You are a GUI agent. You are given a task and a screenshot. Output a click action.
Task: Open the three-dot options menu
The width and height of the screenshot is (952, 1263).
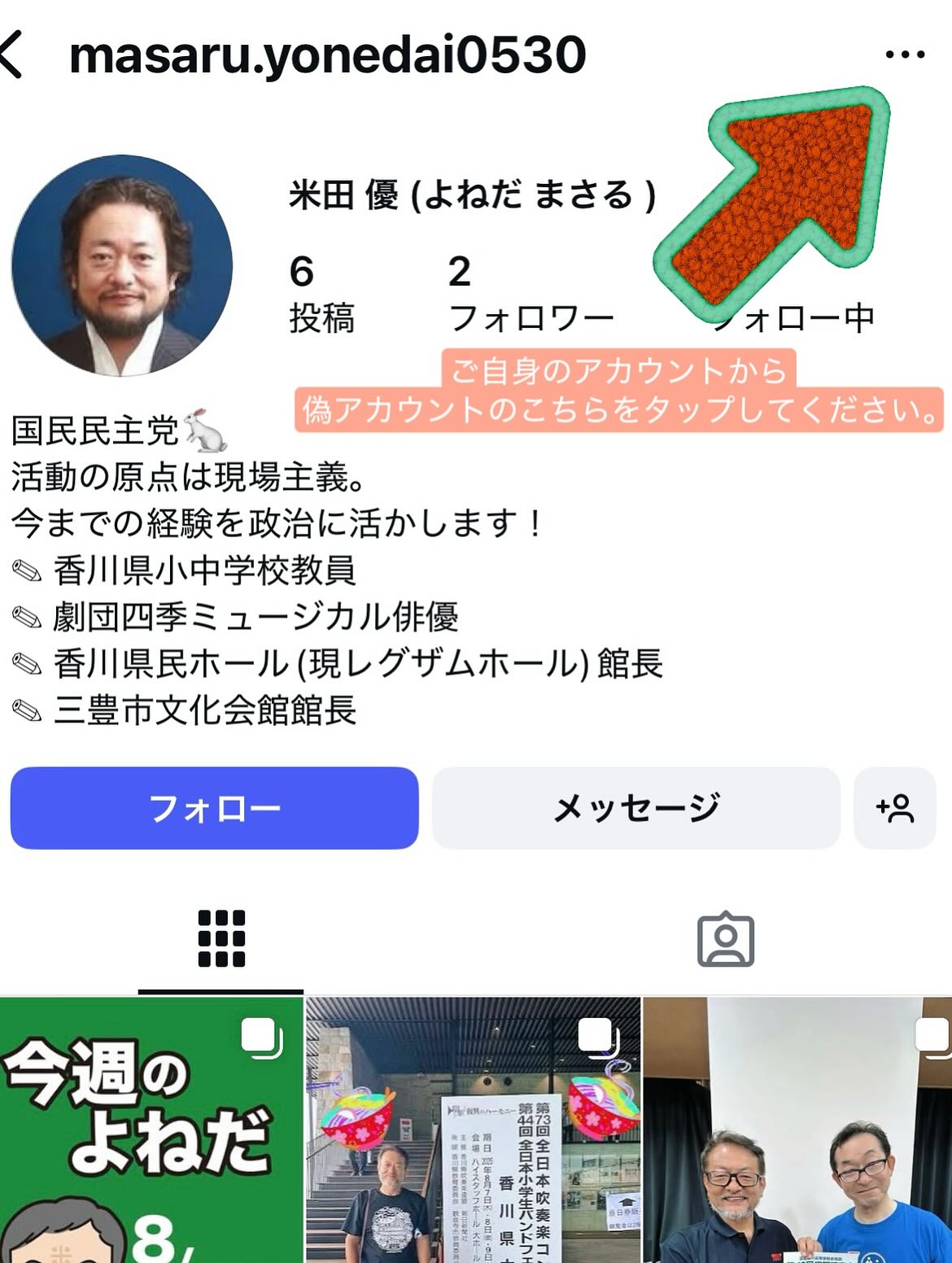pos(904,55)
